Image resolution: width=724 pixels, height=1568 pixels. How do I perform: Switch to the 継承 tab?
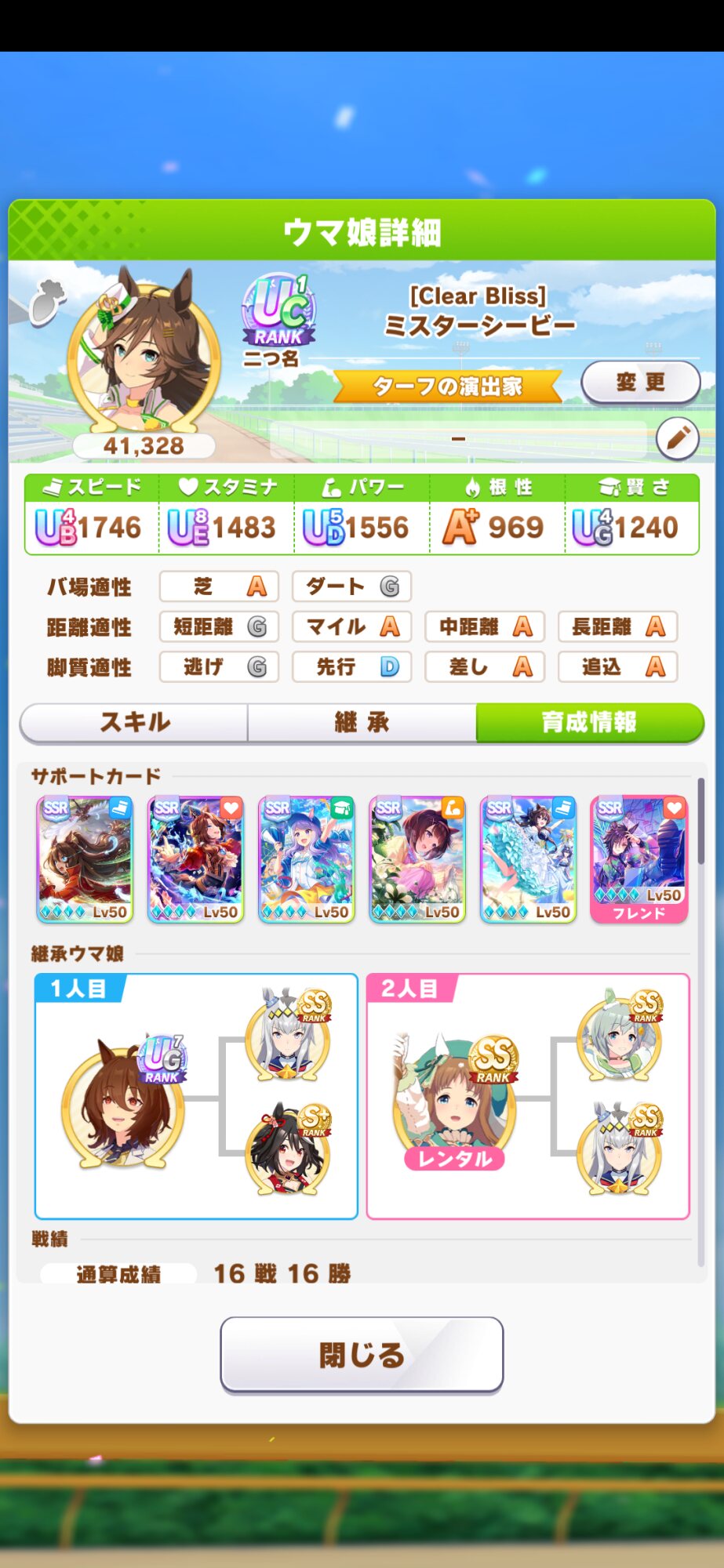[362, 722]
